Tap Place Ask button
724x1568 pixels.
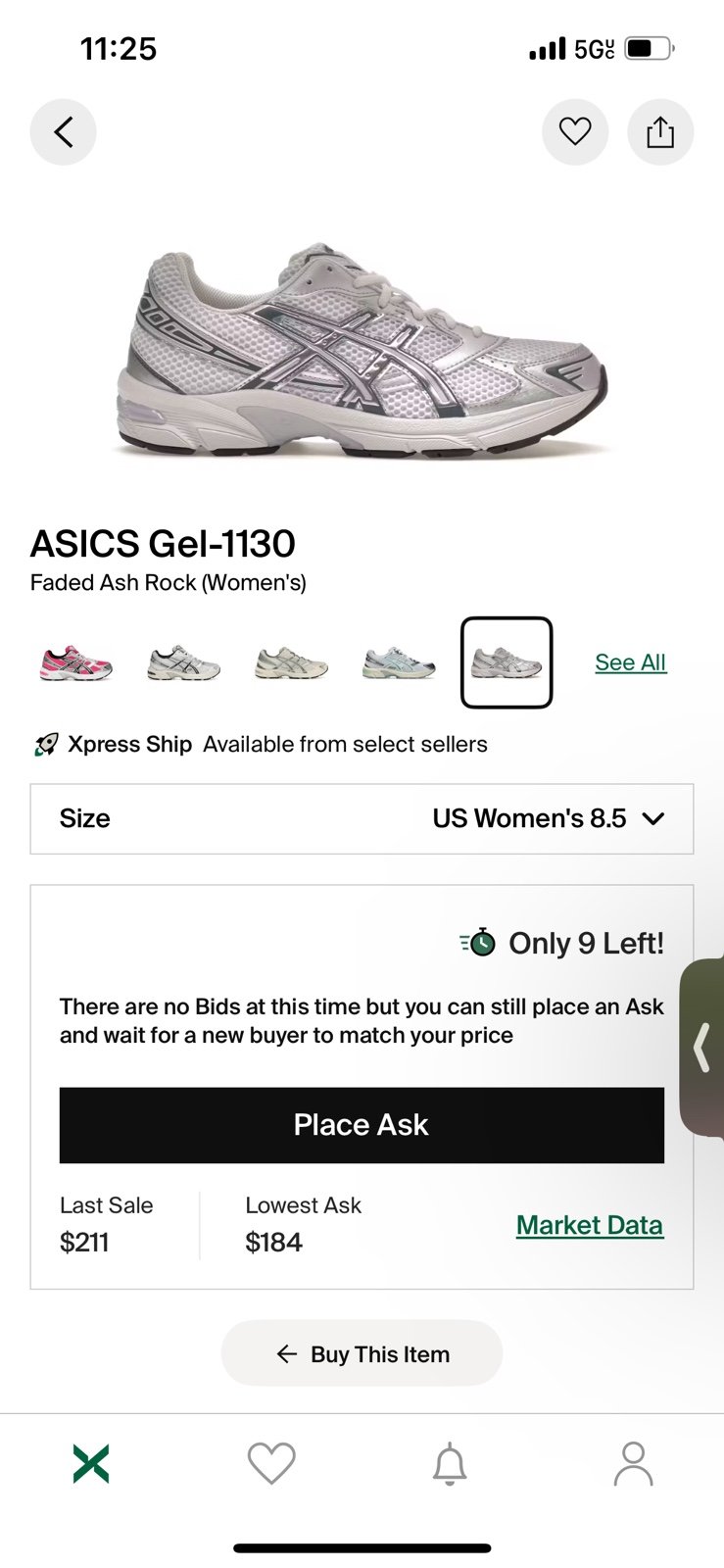pyautogui.click(x=362, y=1125)
